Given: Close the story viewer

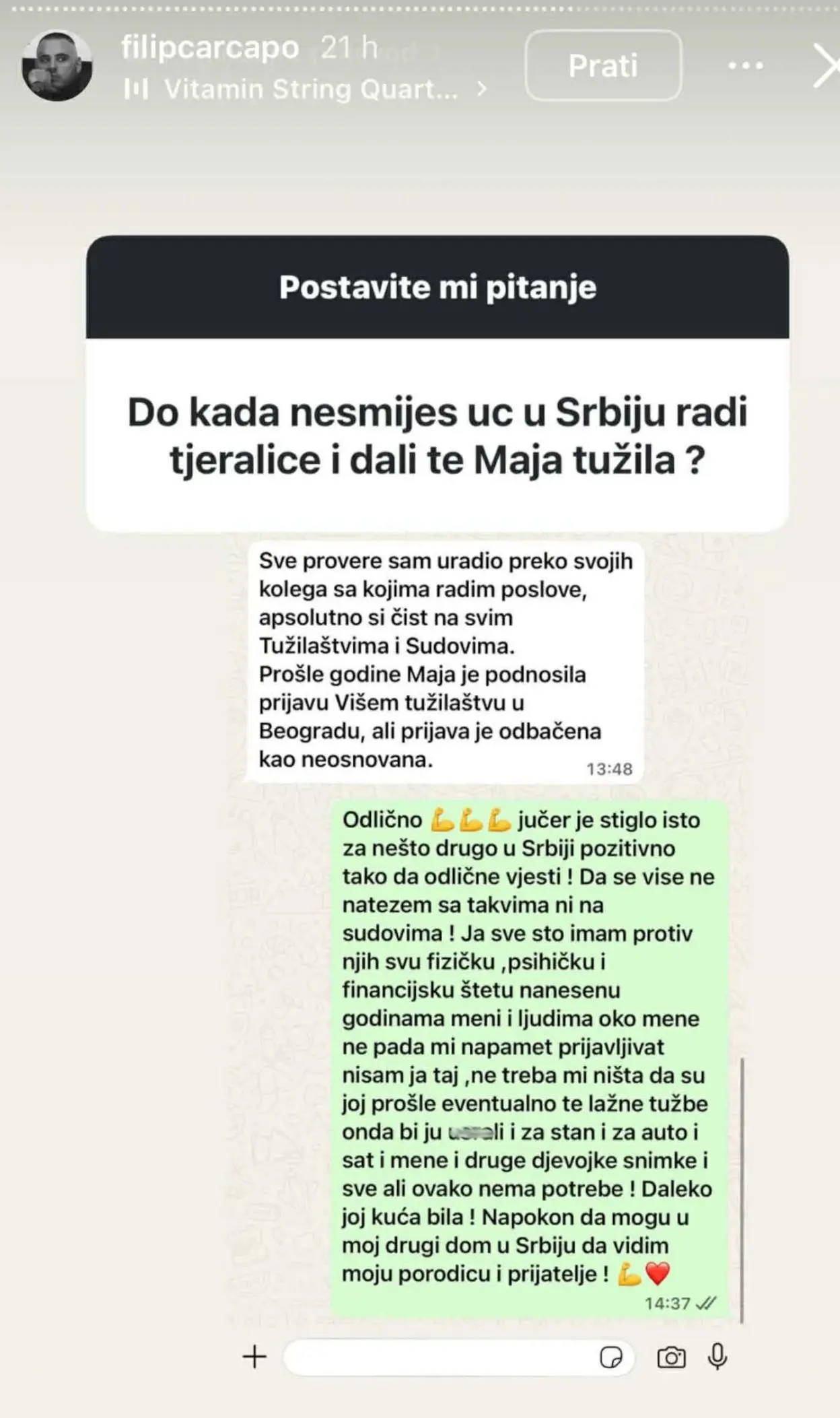Looking at the screenshot, I should tap(826, 66).
